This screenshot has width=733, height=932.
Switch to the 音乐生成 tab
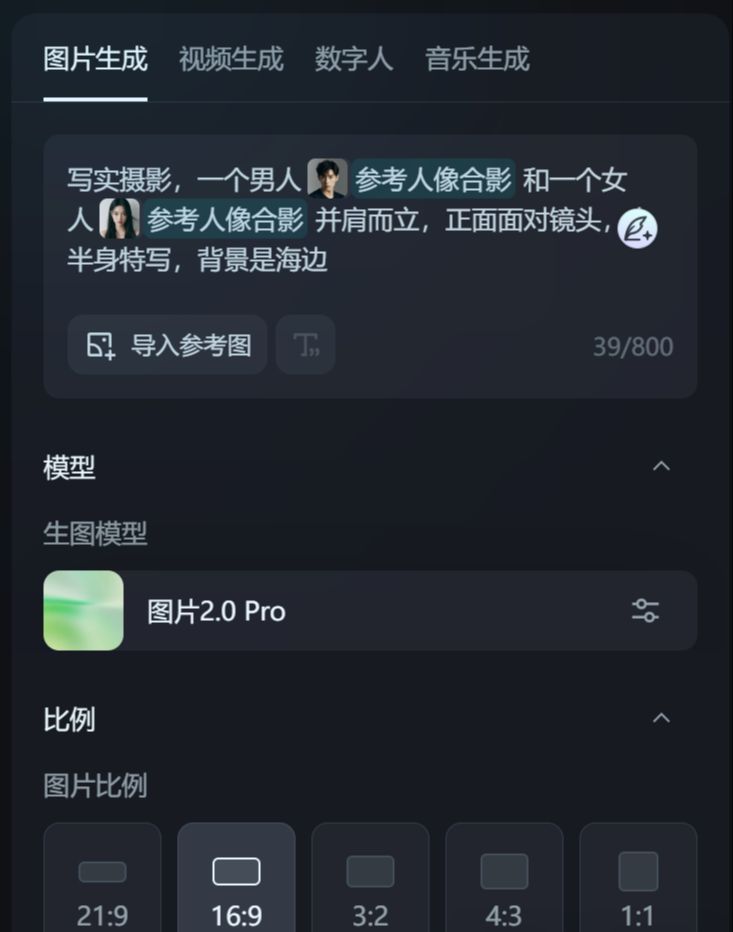pos(477,60)
